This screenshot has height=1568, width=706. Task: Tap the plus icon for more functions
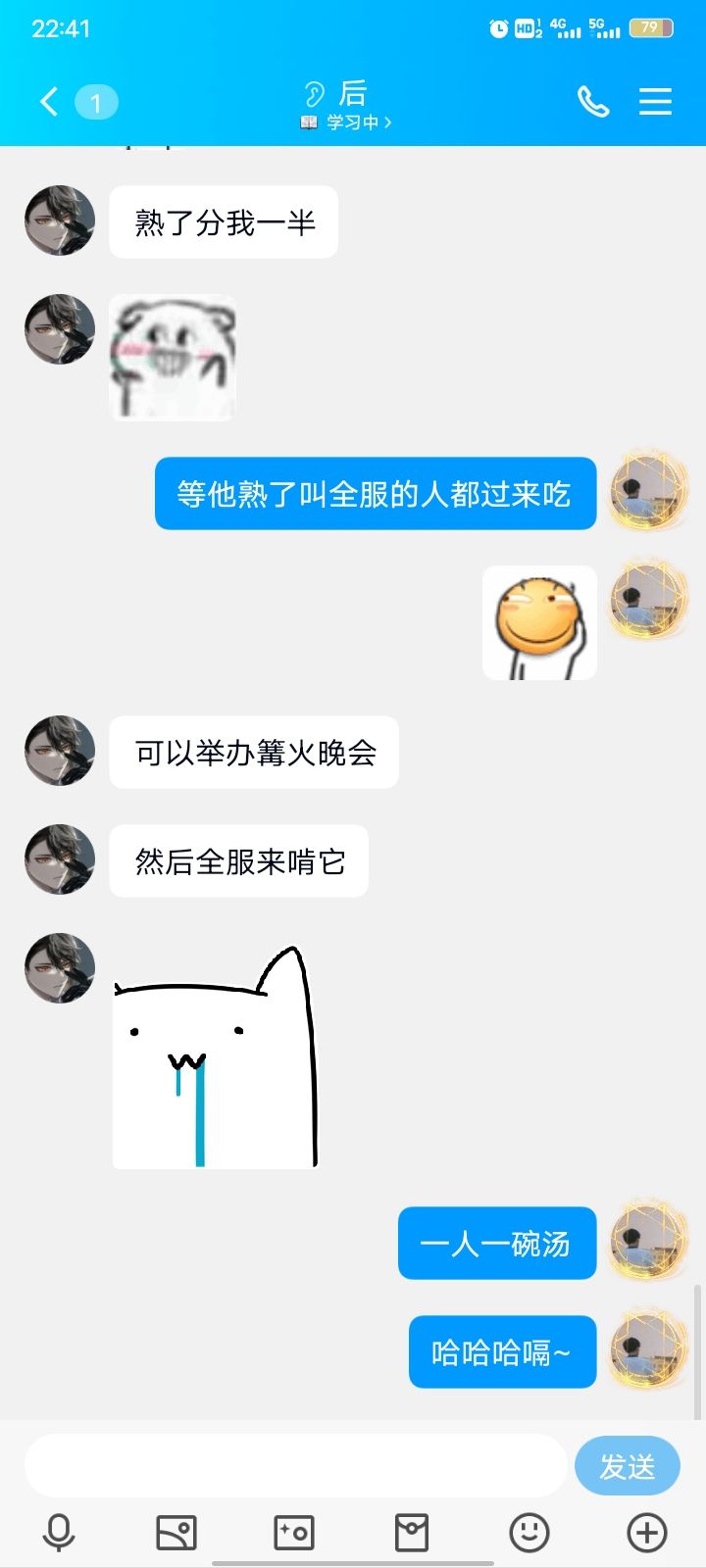click(x=645, y=1532)
